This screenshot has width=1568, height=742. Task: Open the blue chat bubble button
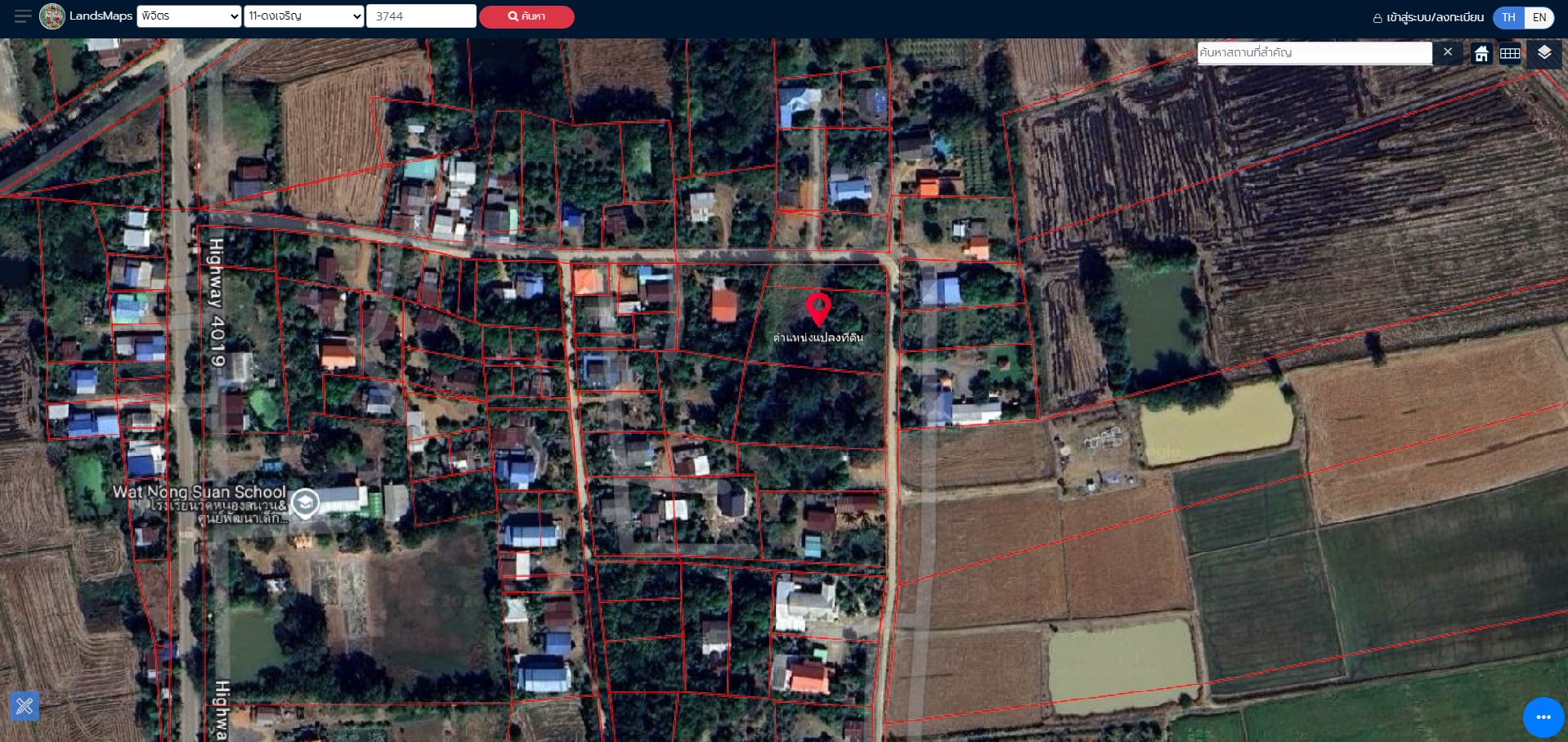pyautogui.click(x=1543, y=717)
